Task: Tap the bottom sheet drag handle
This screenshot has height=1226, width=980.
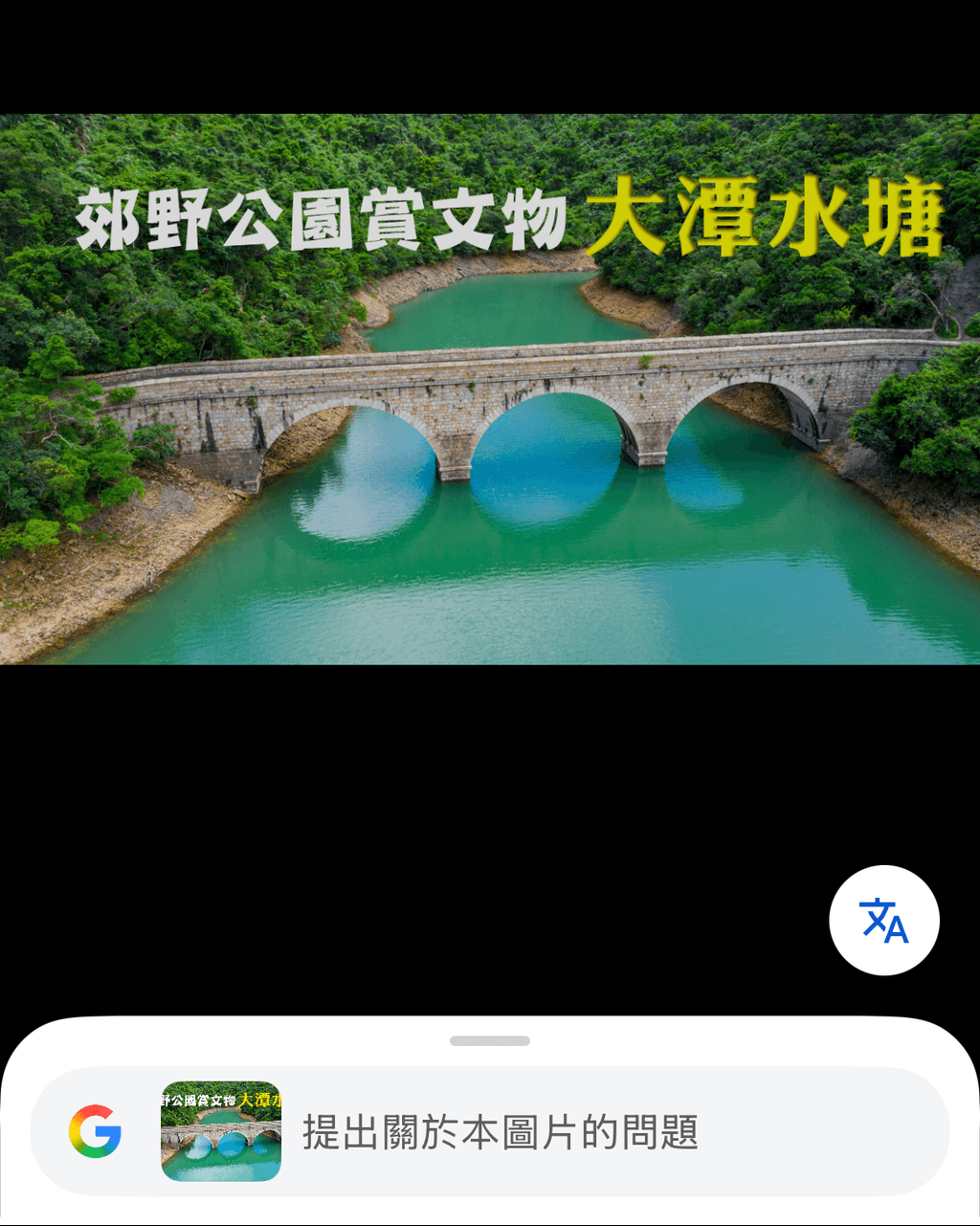Action: click(x=490, y=1041)
